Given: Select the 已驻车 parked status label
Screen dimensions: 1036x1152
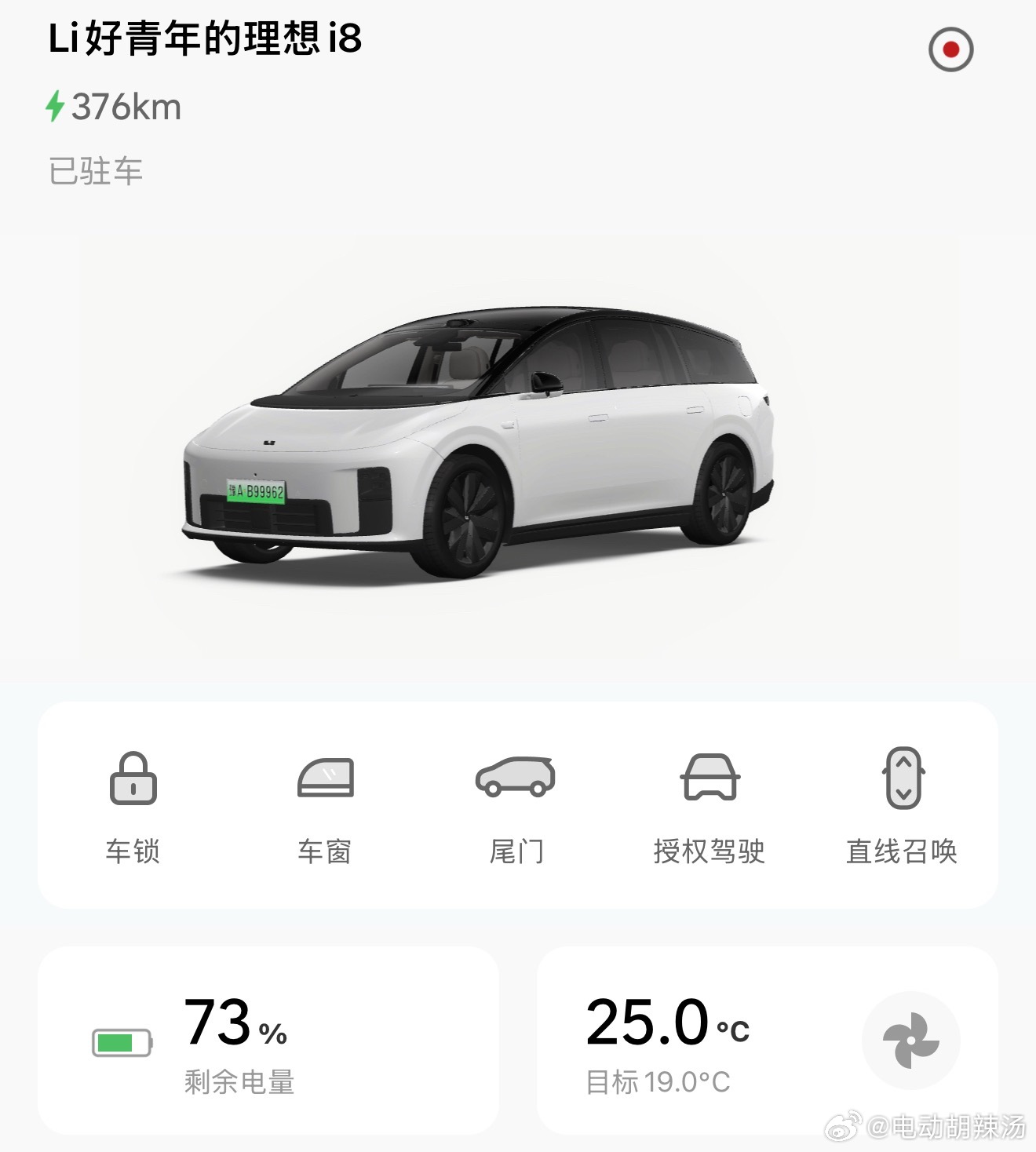Looking at the screenshot, I should pos(94,168).
